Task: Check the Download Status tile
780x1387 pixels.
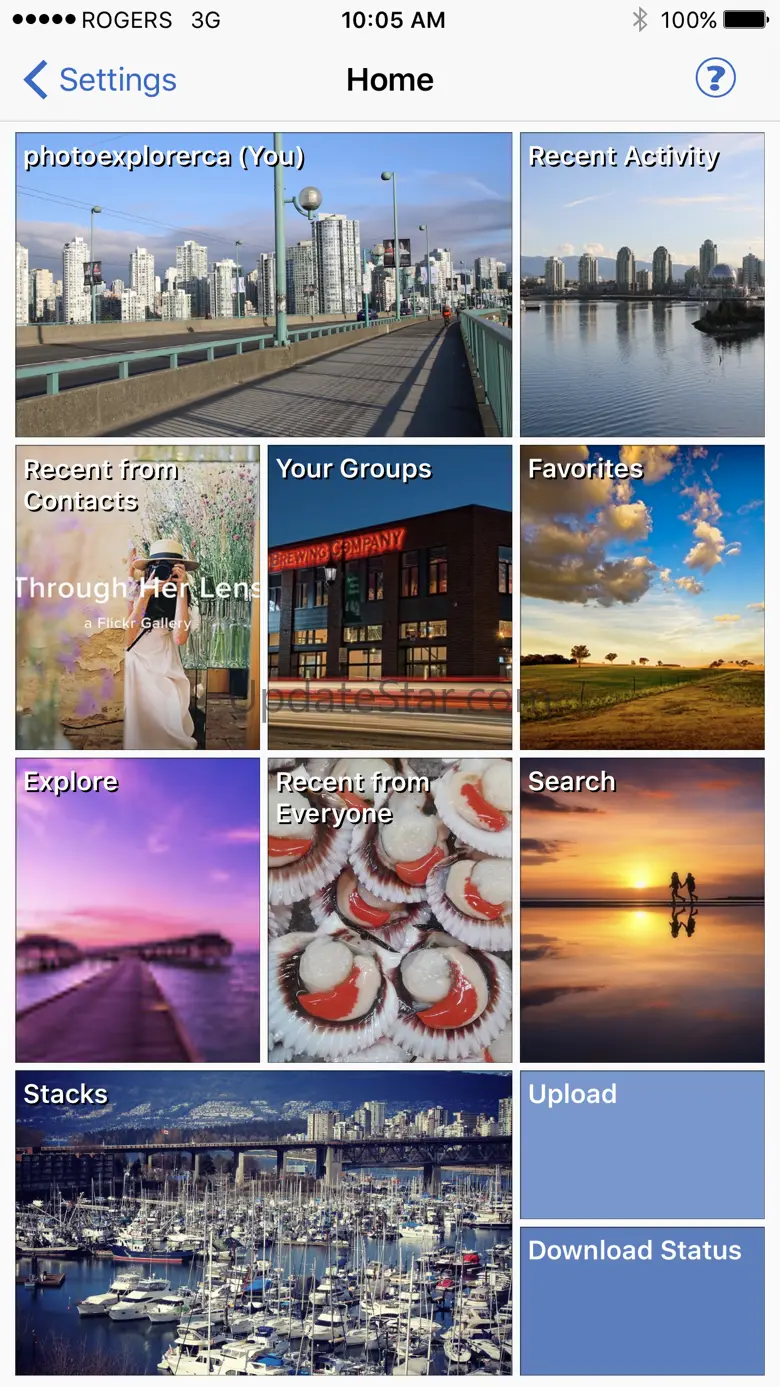Action: pos(642,1301)
